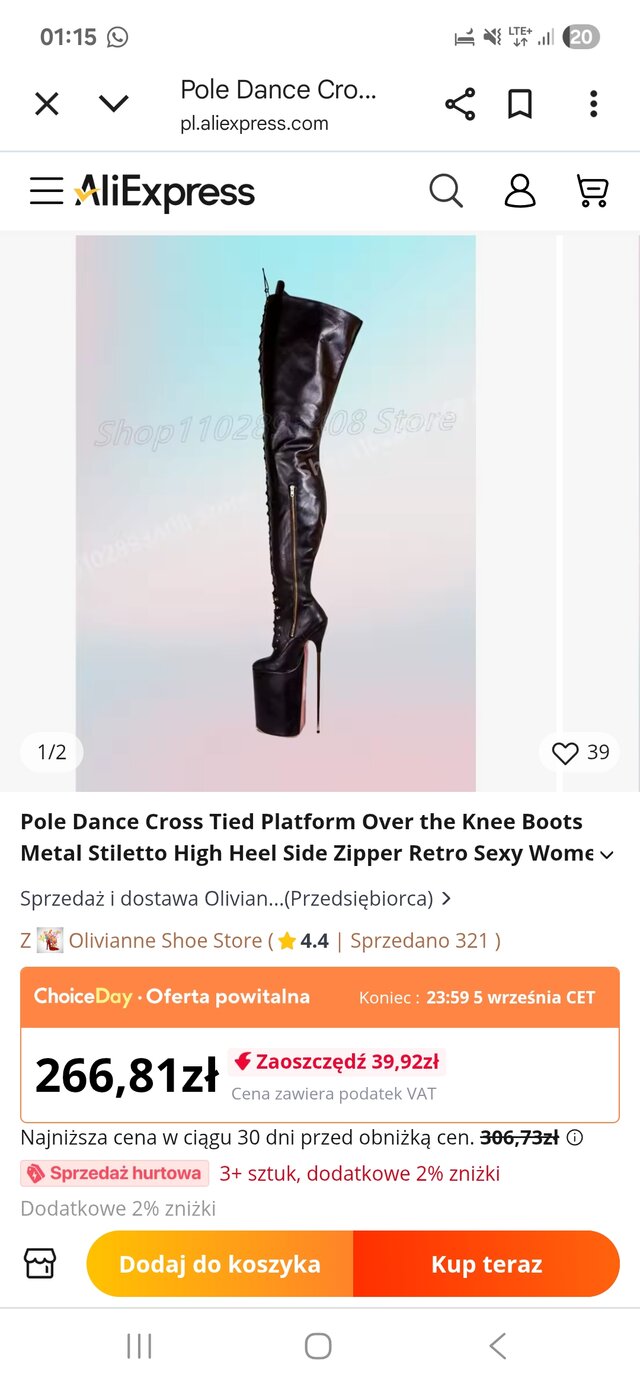The image size is (640, 1387).
Task: Bookmark this page in the browser
Action: point(520,104)
